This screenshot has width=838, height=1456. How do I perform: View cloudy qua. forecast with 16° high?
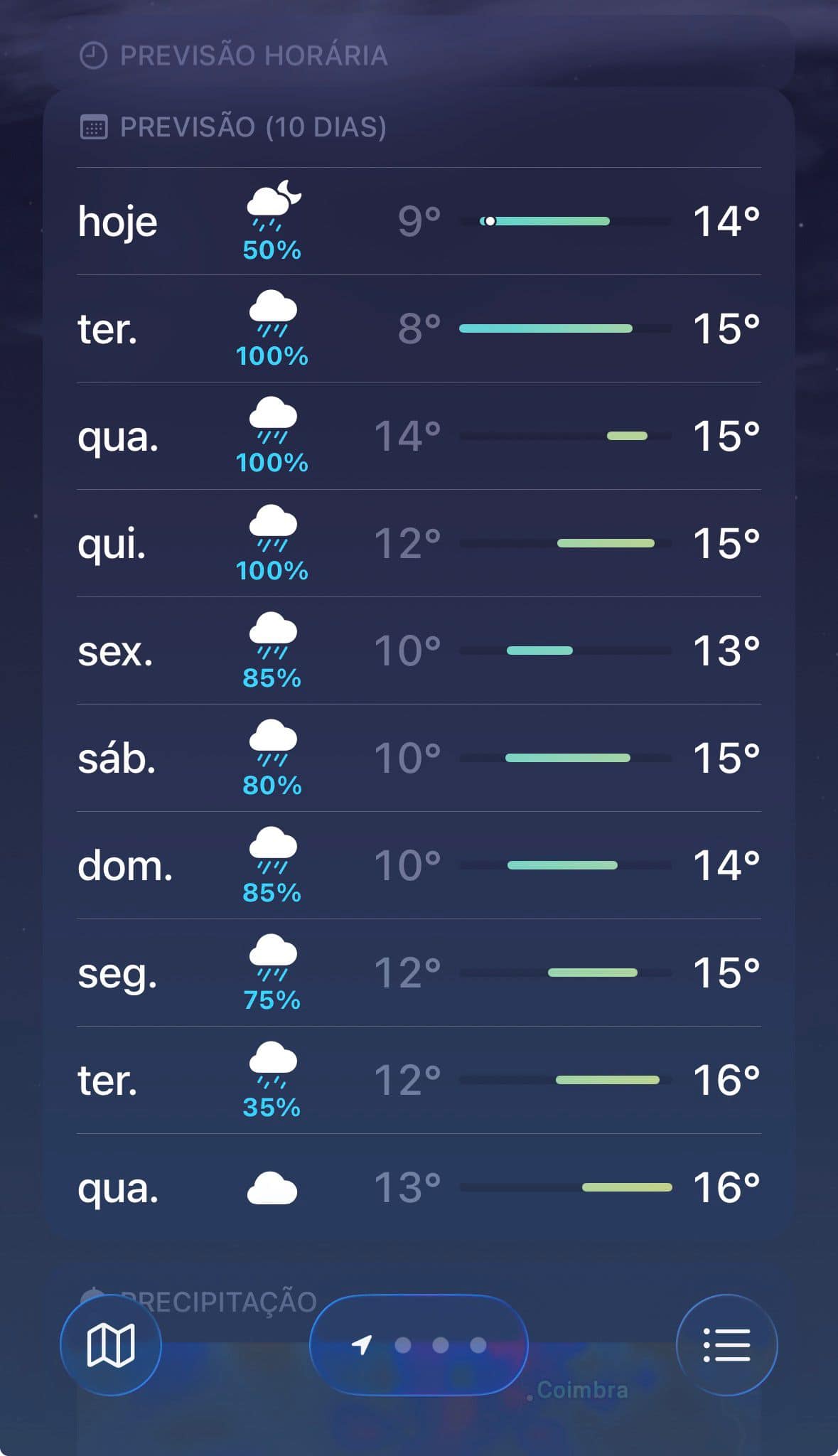[x=419, y=1187]
